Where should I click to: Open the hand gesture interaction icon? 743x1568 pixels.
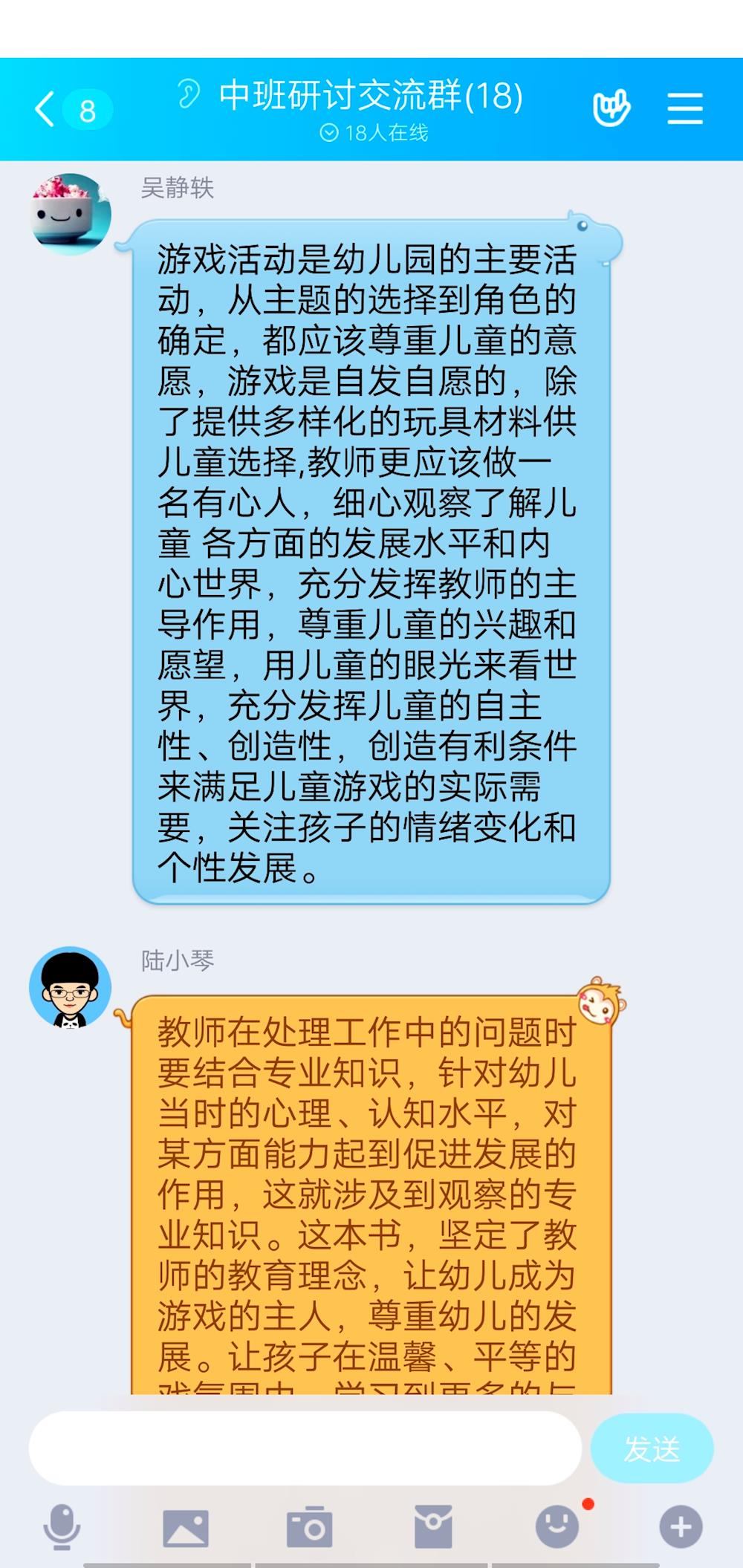tap(611, 109)
